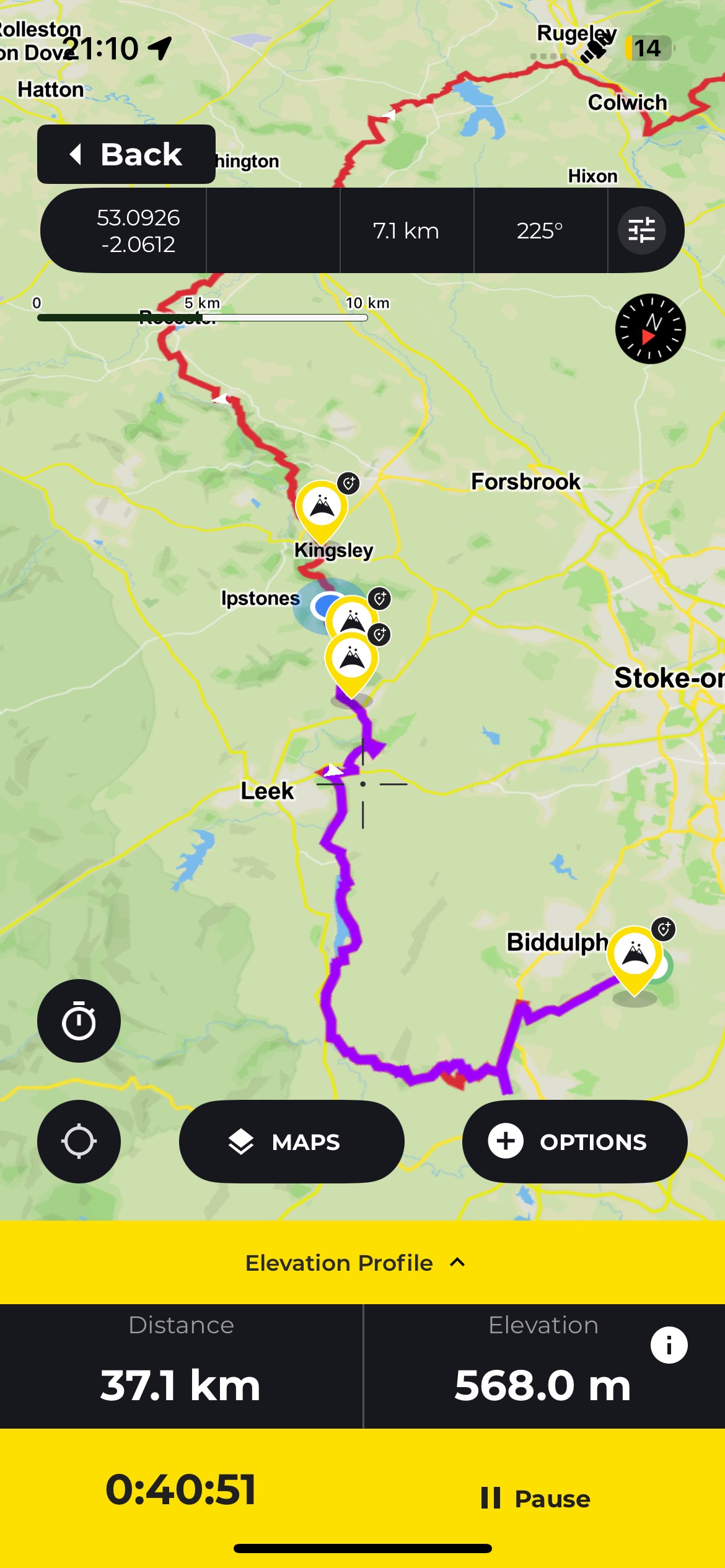Expand the Elevation Profile panel
This screenshot has height=1568, width=725.
[356, 1263]
